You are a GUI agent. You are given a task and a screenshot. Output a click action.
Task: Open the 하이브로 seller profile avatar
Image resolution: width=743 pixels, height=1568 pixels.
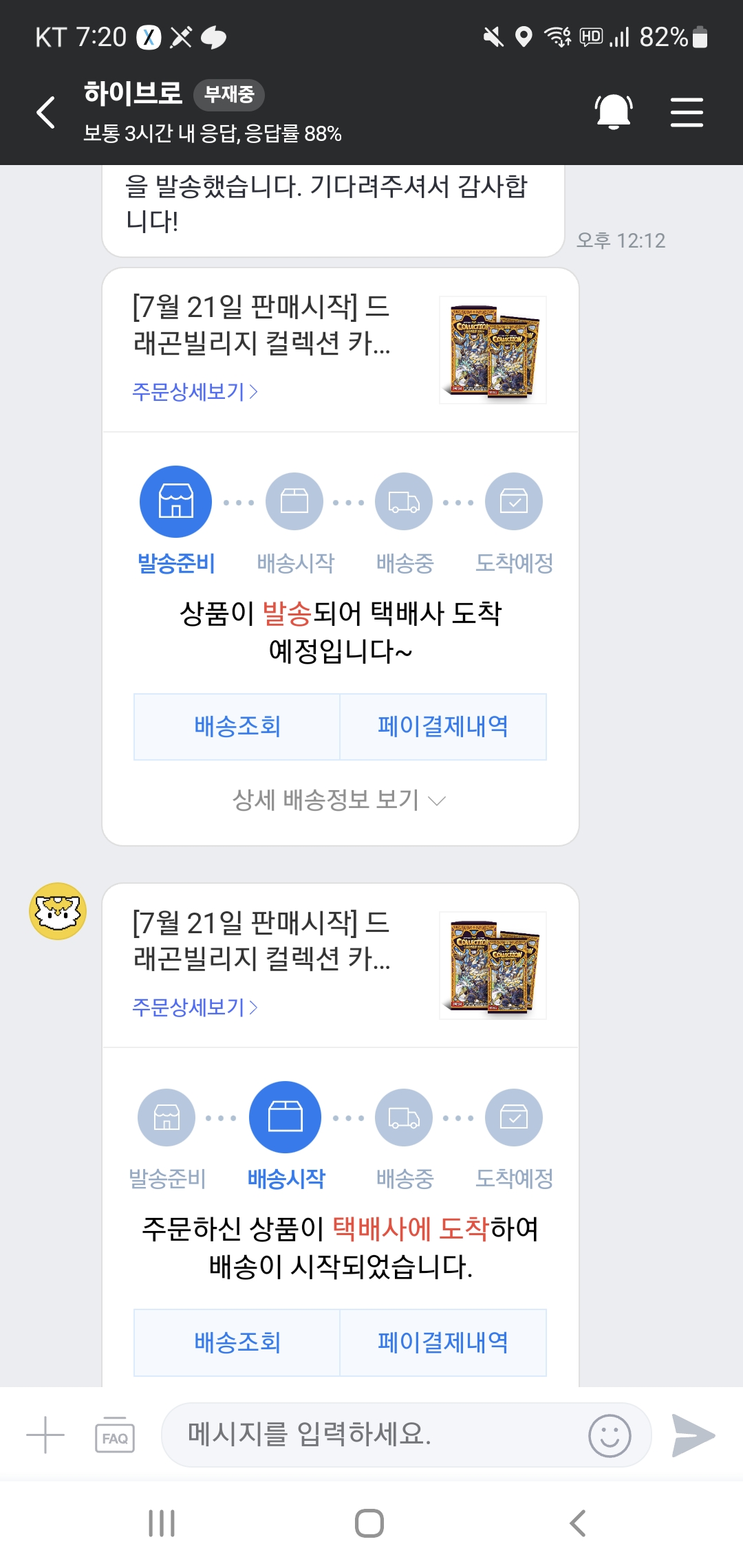coord(58,911)
